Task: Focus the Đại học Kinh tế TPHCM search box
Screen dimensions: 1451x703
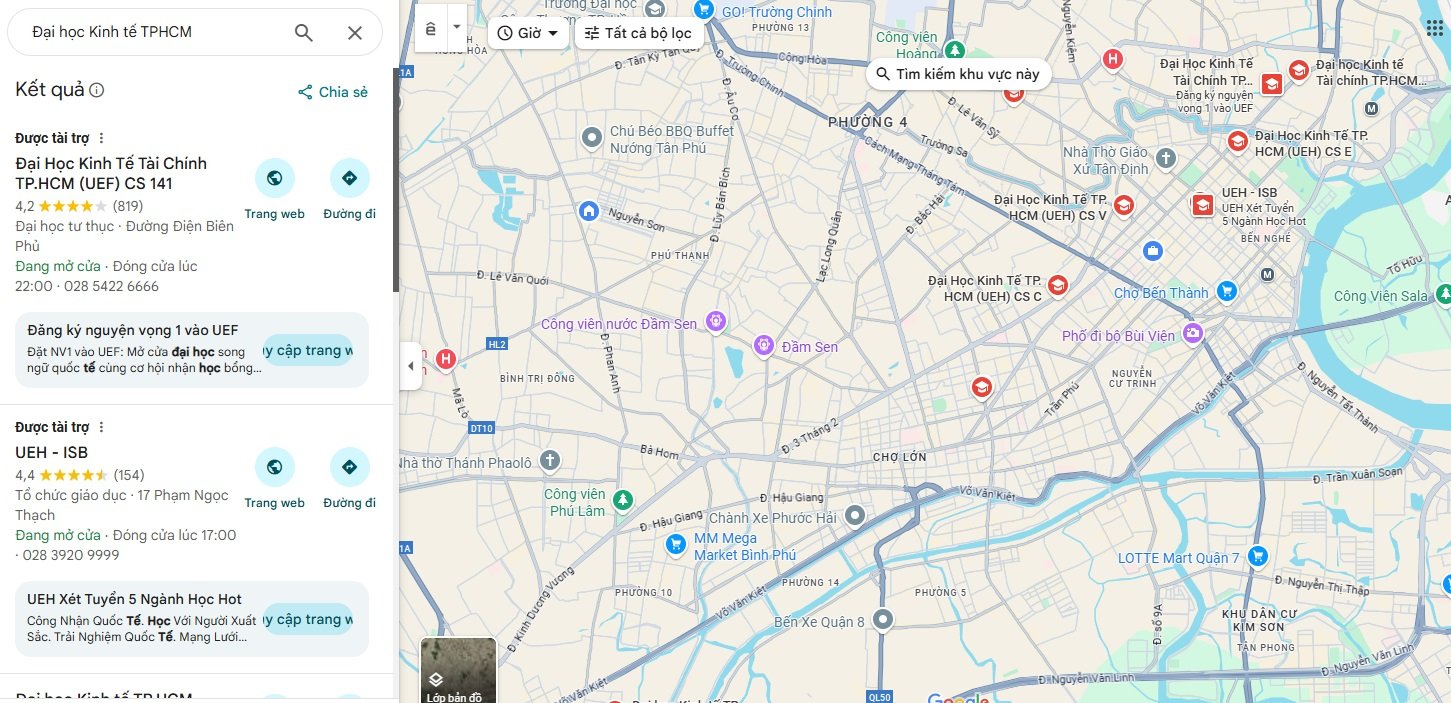Action: pyautogui.click(x=150, y=32)
